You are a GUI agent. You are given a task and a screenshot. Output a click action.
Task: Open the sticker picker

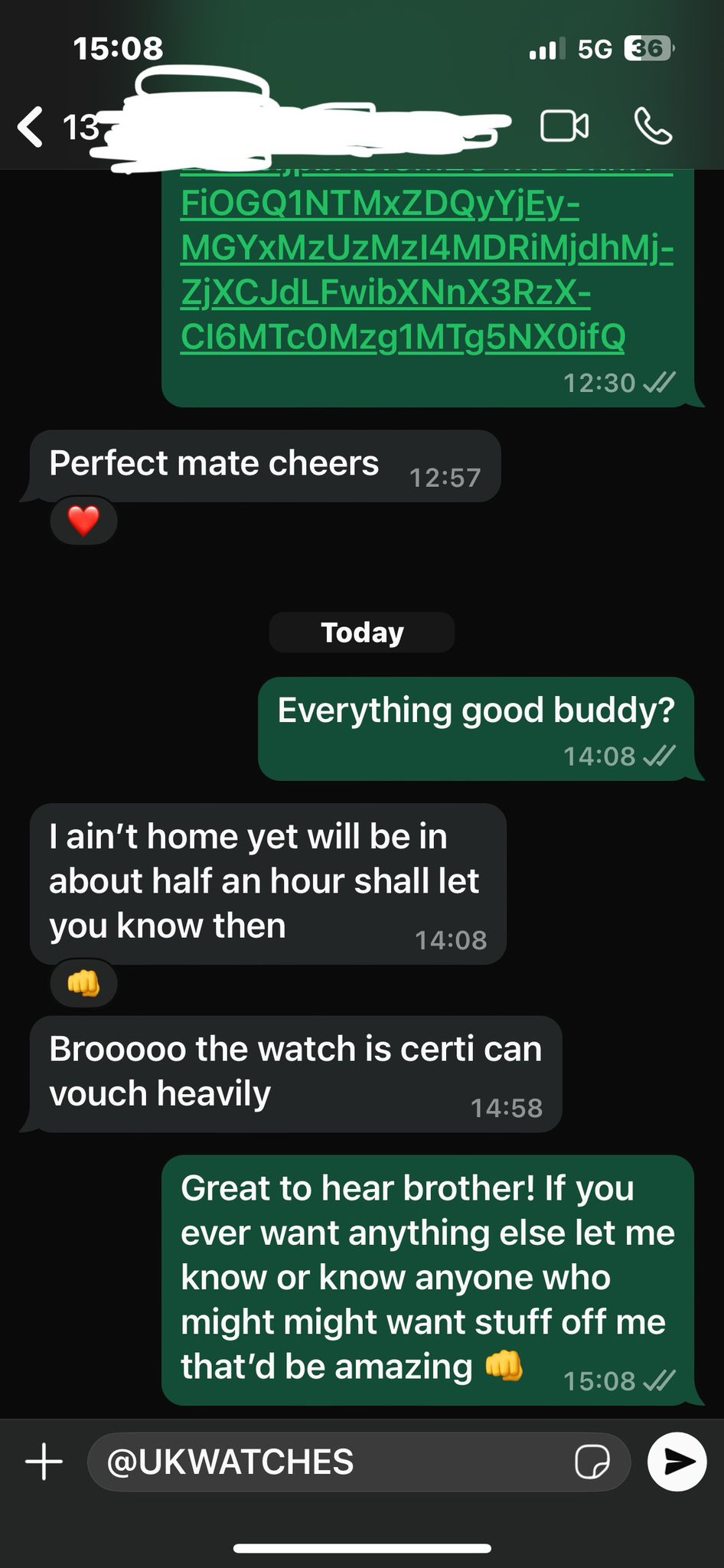tap(592, 1462)
